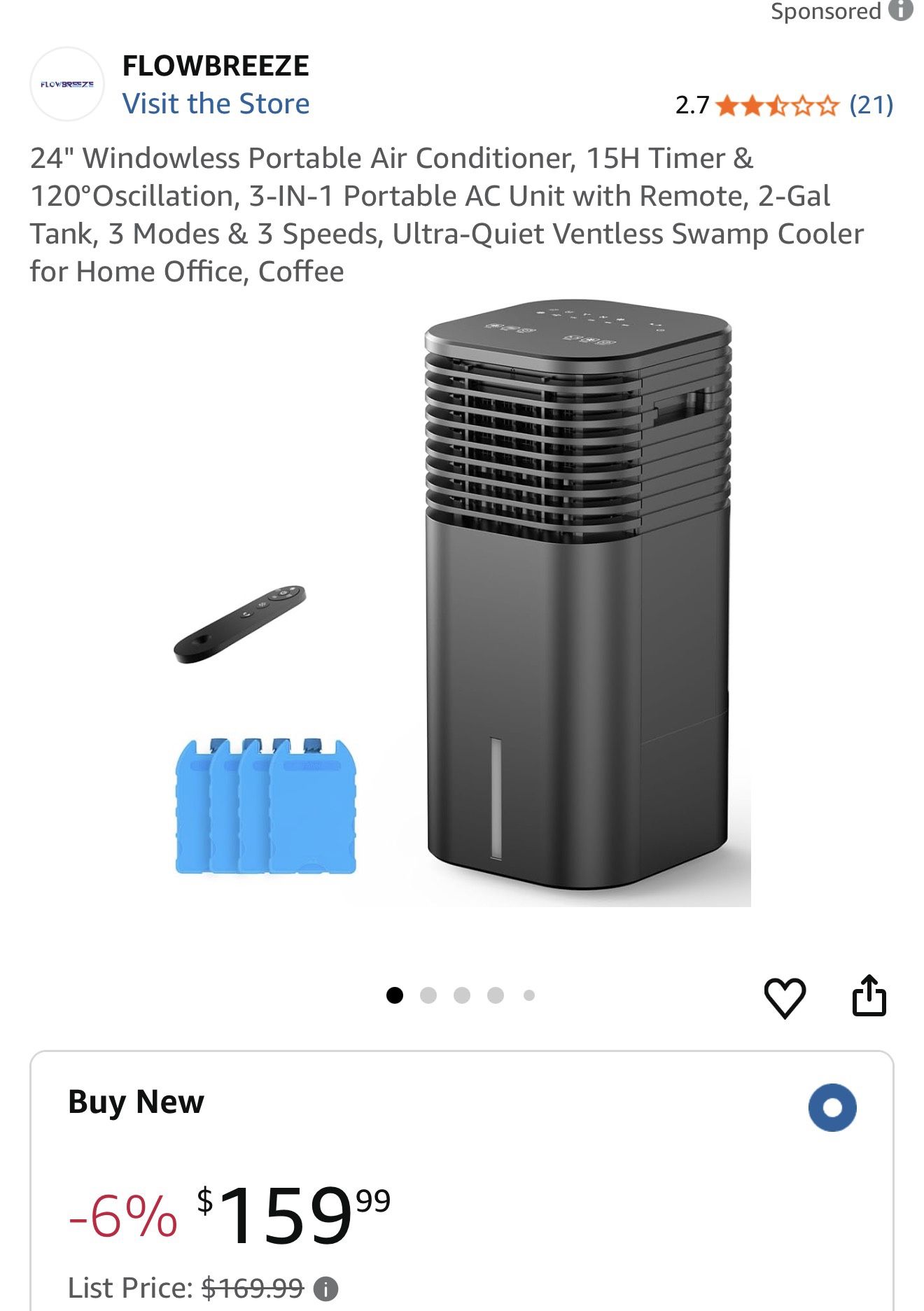The width and height of the screenshot is (924, 1311).
Task: Click the FLOWBREEZE store logo
Action: click(67, 84)
